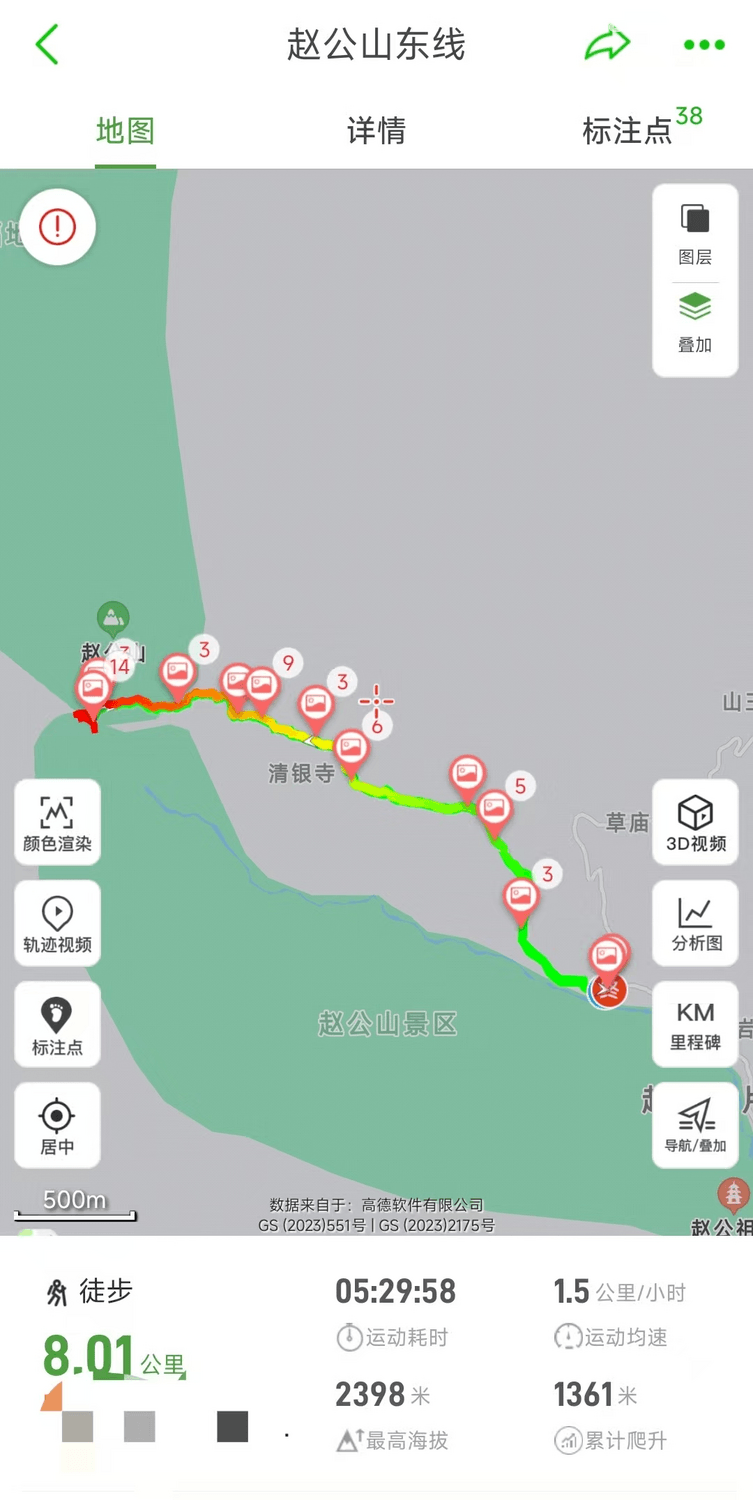Viewport: 753px width, 1500px height.
Task: Open the 图层 layer selector
Action: (x=695, y=234)
